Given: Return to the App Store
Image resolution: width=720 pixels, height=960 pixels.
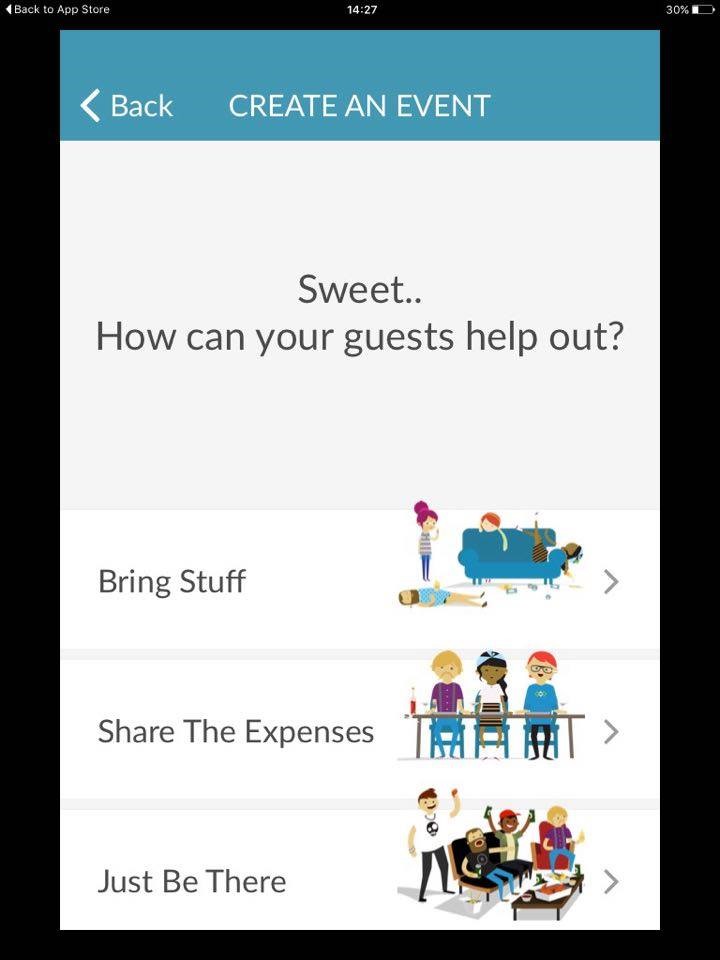Looking at the screenshot, I should pyautogui.click(x=58, y=9).
